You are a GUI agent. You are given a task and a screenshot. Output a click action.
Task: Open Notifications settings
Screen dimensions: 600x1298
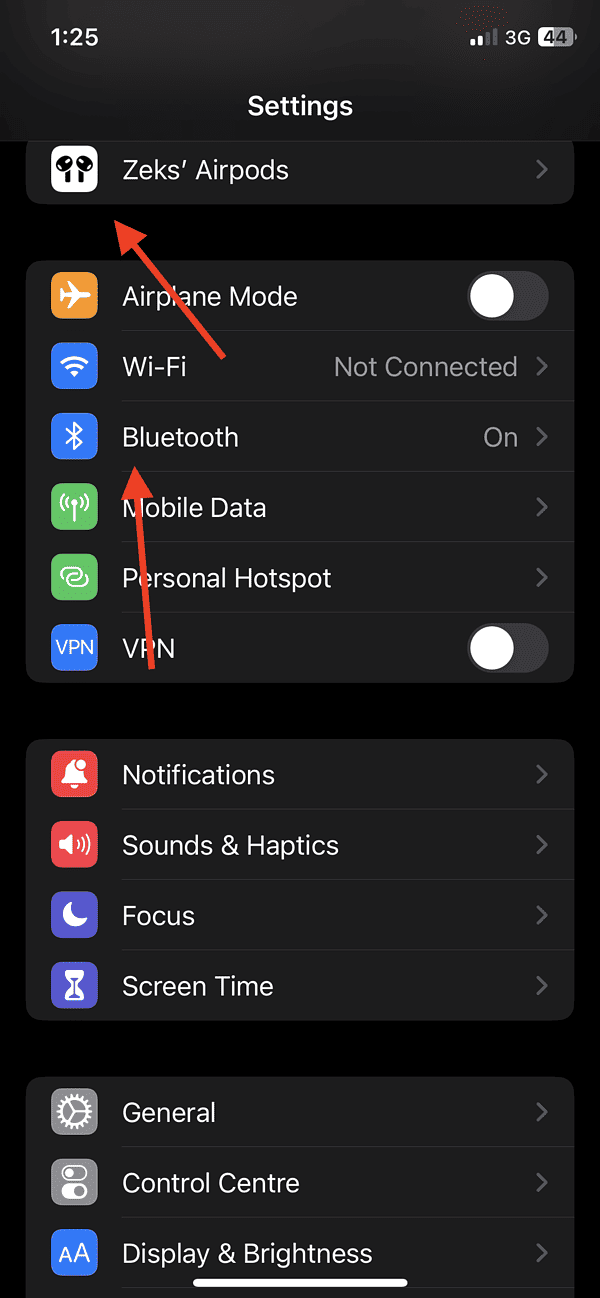[300, 775]
